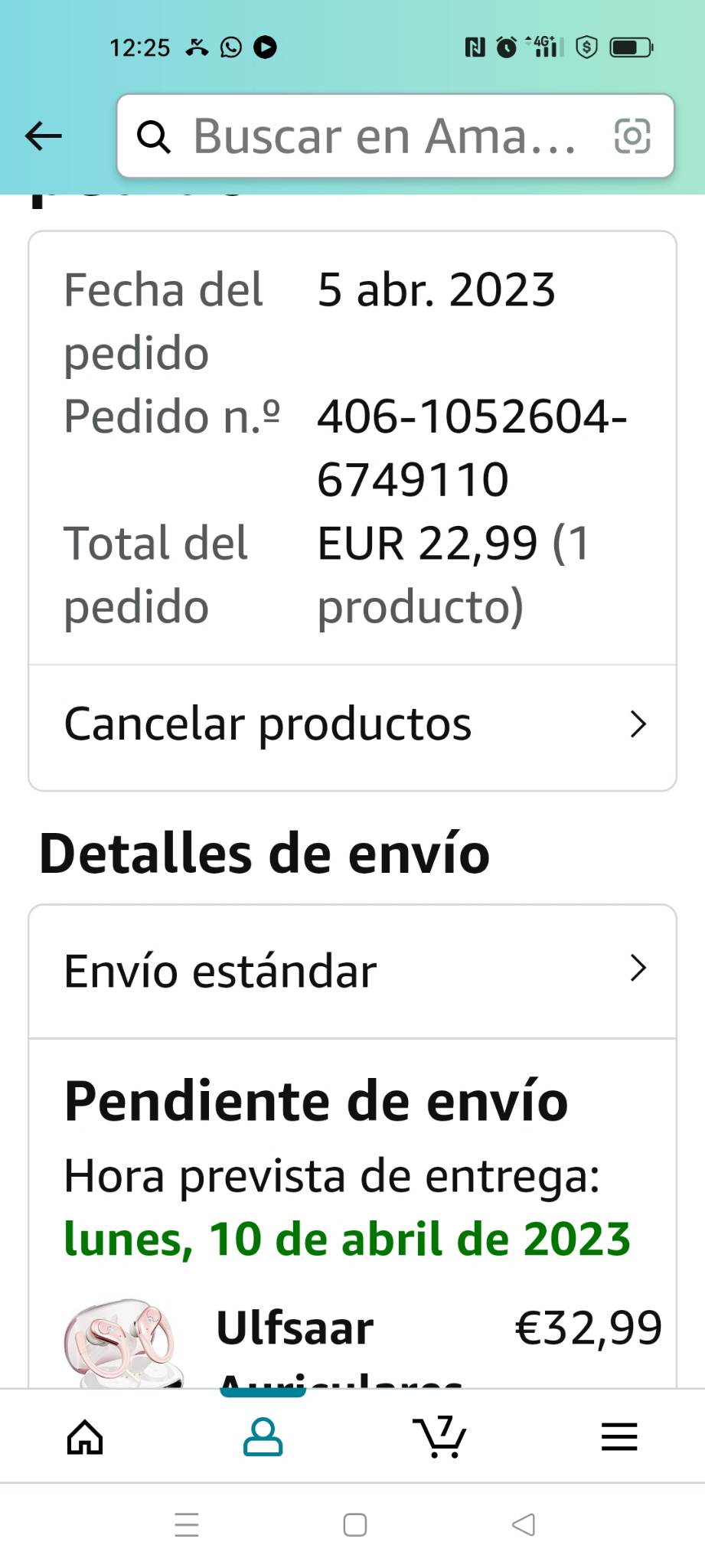Open the hamburger menu tab

tap(619, 1436)
